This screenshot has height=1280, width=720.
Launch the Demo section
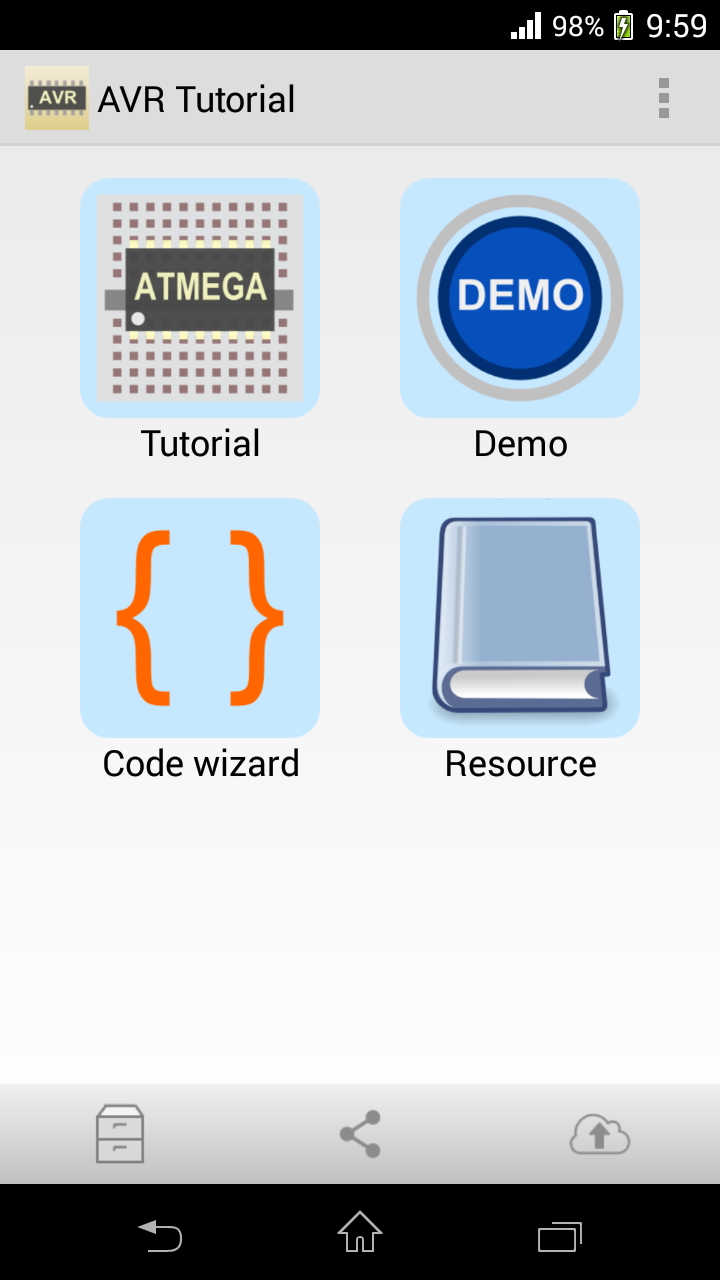coord(520,298)
